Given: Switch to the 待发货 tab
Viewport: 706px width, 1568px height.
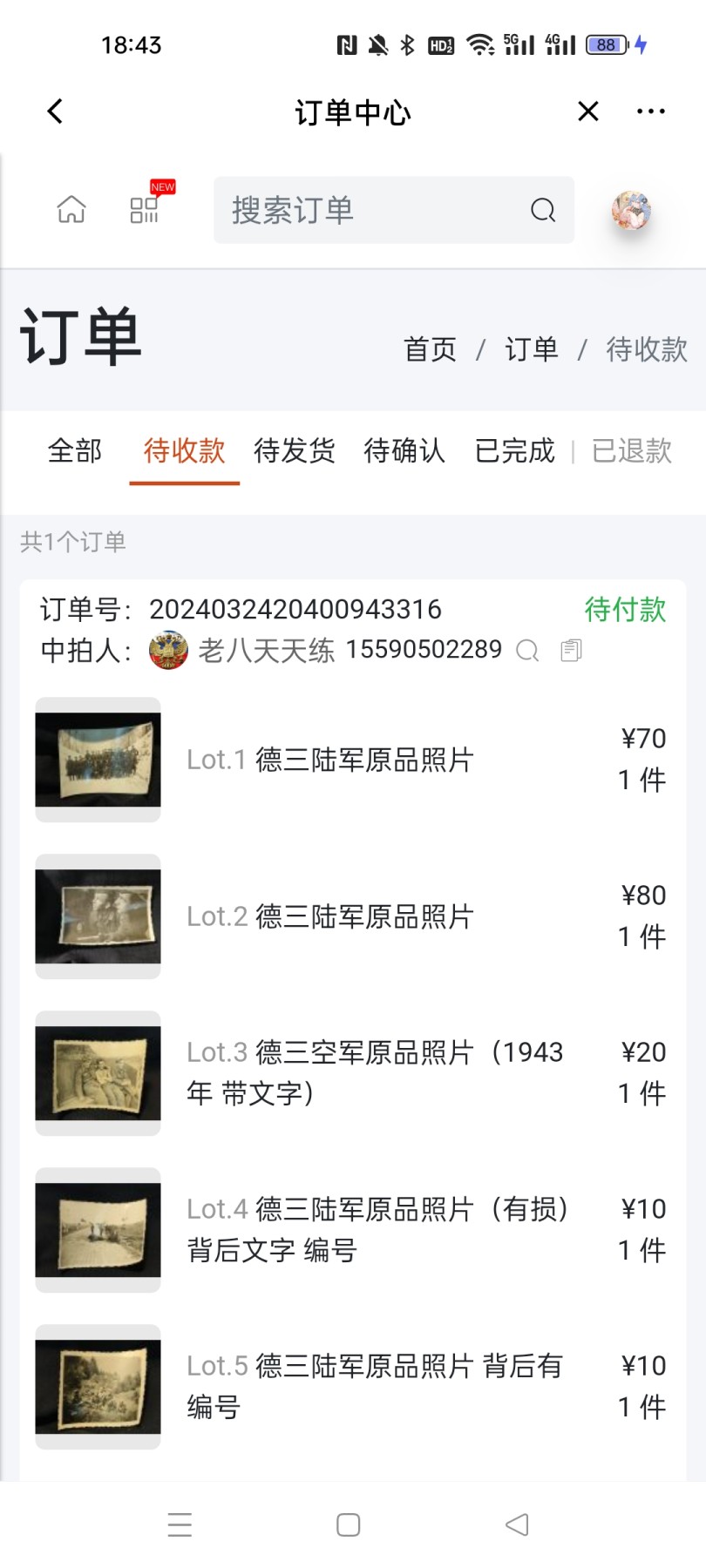Looking at the screenshot, I should point(295,450).
